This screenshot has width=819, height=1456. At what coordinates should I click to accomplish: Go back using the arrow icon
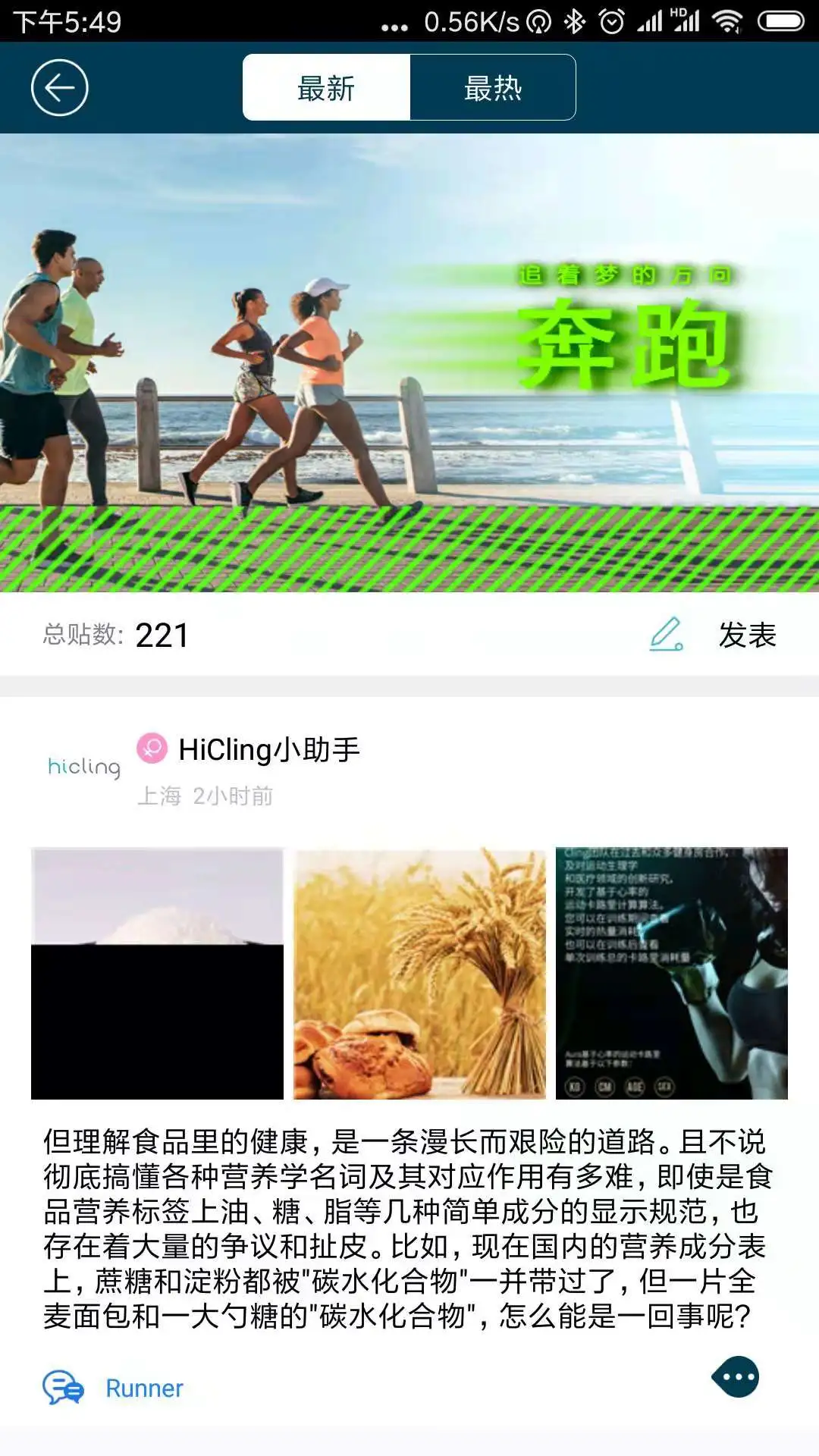tap(59, 88)
